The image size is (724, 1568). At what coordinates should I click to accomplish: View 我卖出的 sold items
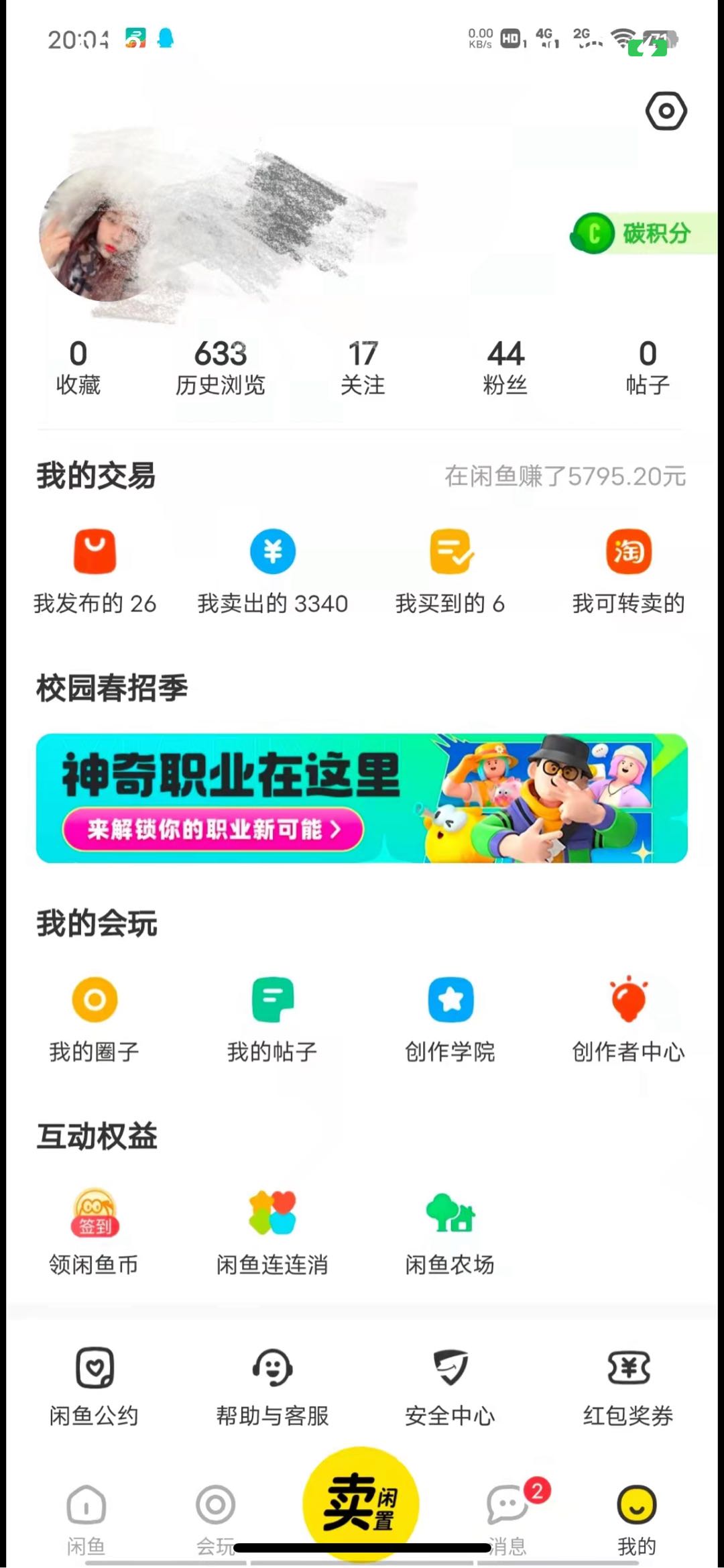coord(272,571)
